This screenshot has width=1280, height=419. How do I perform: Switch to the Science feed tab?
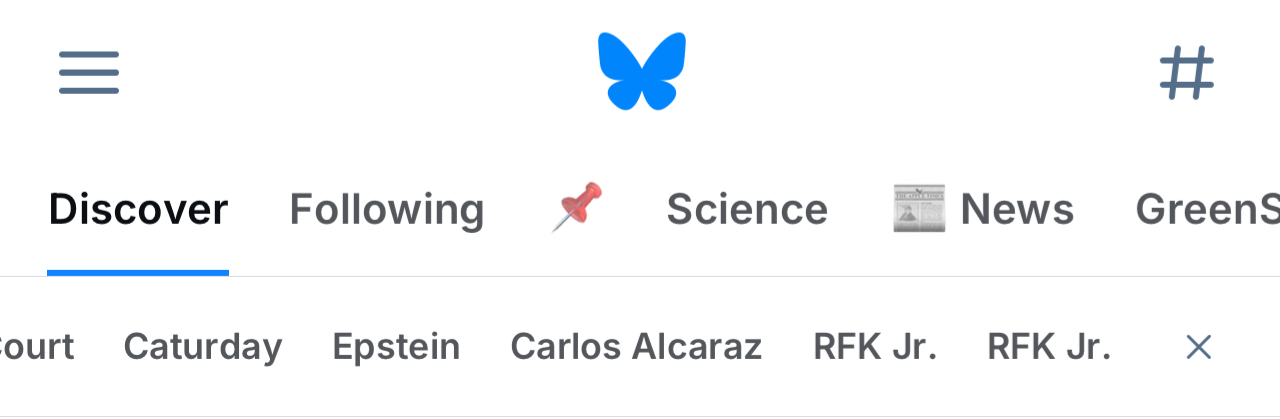[x=747, y=210]
